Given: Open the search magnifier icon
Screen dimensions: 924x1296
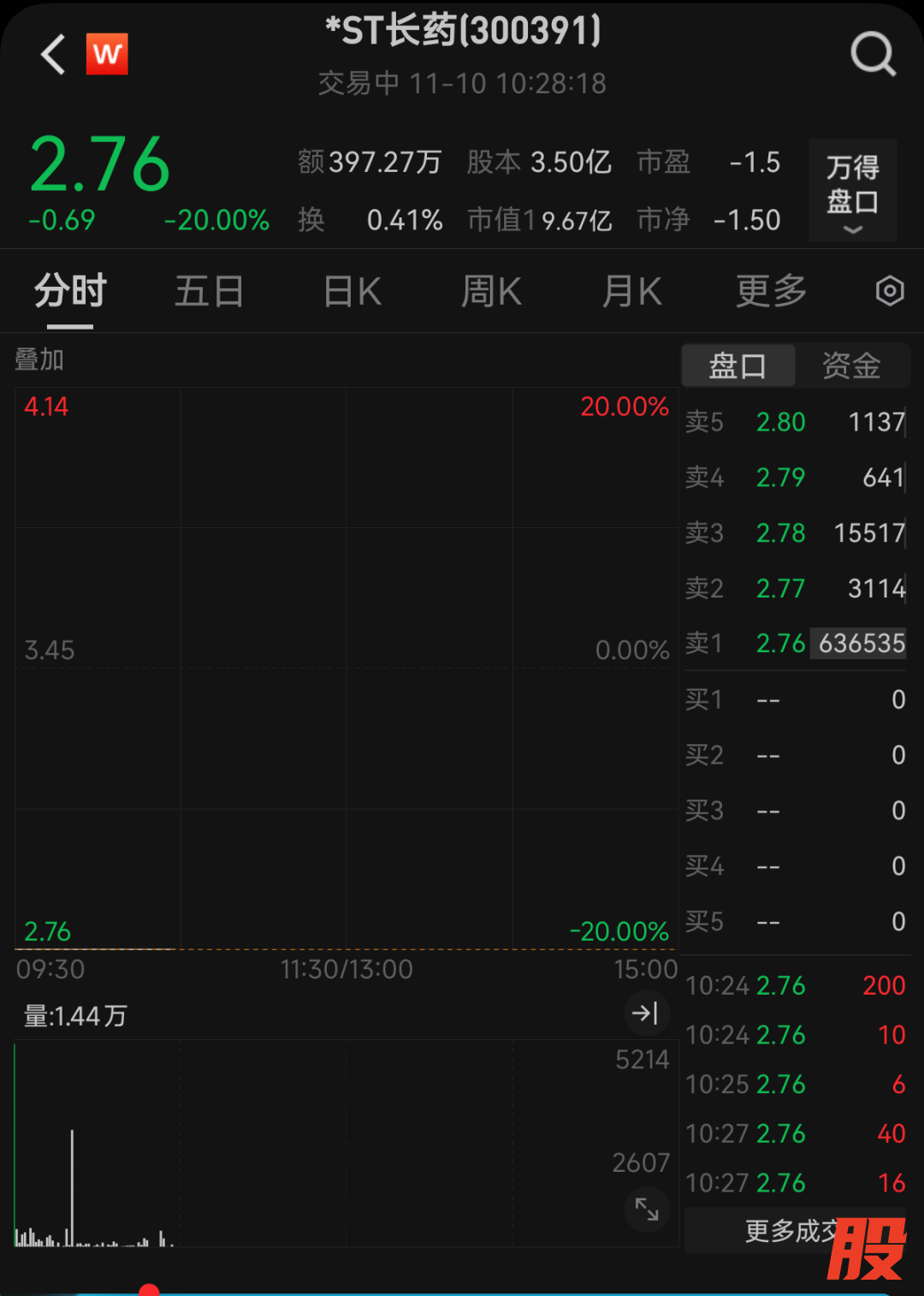Looking at the screenshot, I should 873,55.
